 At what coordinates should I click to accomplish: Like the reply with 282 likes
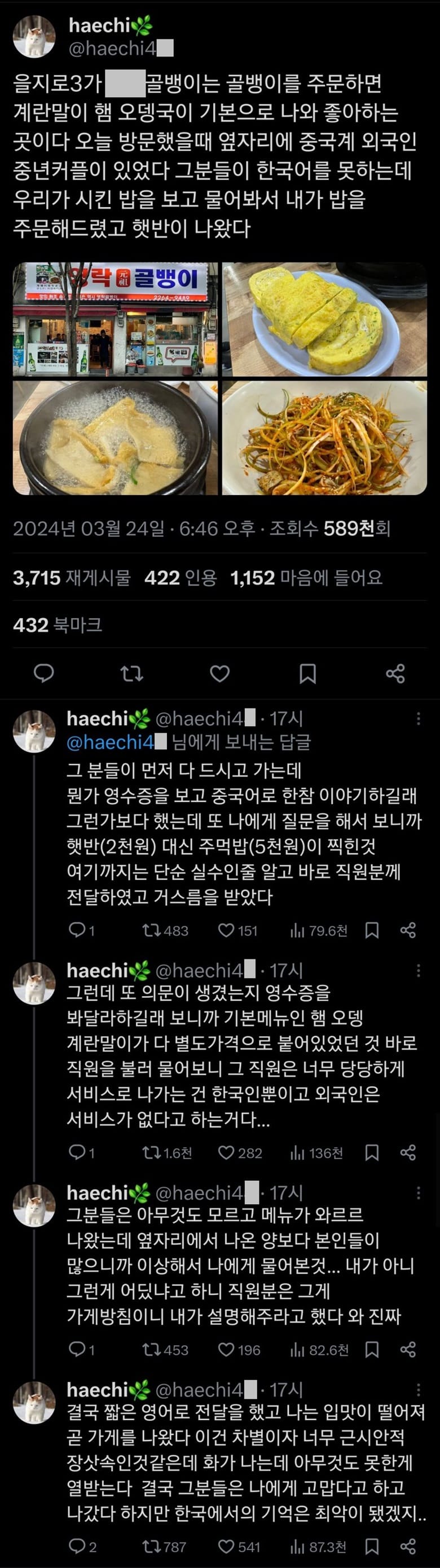pyautogui.click(x=226, y=1152)
